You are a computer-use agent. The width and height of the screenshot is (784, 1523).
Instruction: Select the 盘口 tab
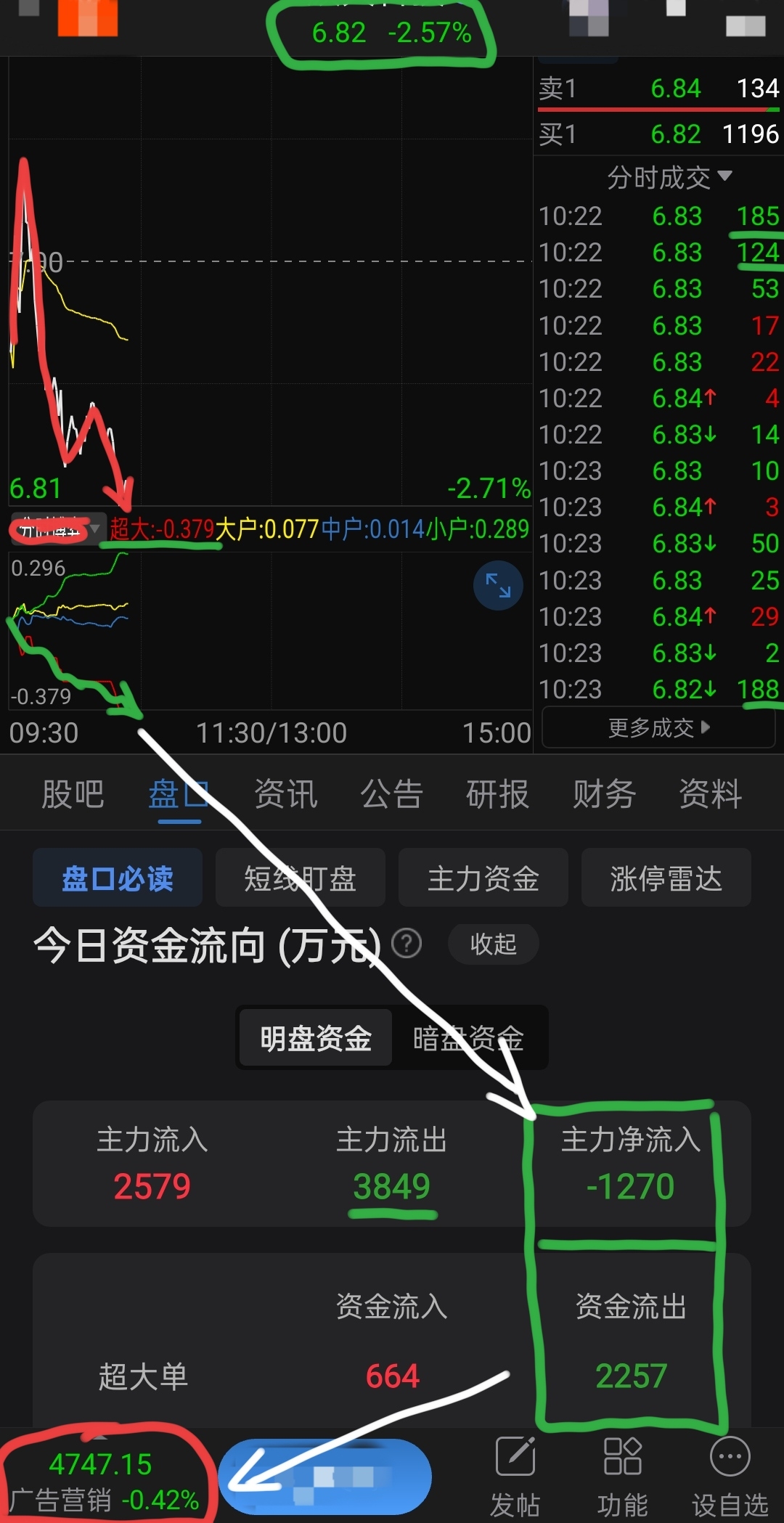click(179, 793)
